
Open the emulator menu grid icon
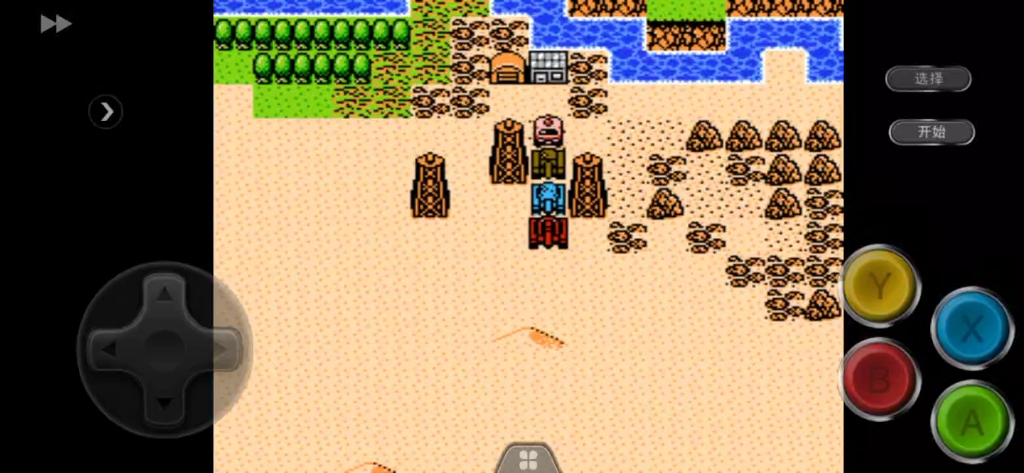point(528,459)
